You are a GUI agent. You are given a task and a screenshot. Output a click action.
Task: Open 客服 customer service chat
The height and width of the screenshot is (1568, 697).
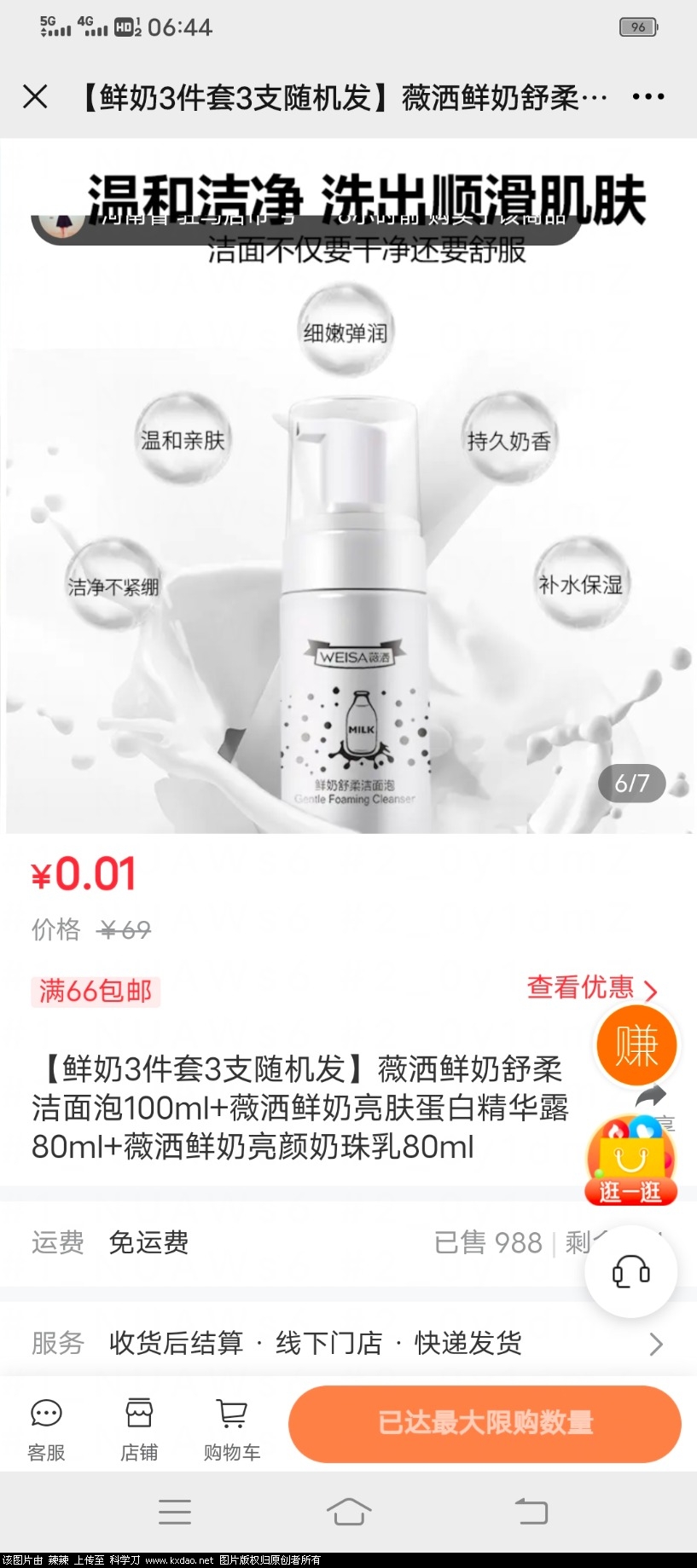coord(46,1429)
